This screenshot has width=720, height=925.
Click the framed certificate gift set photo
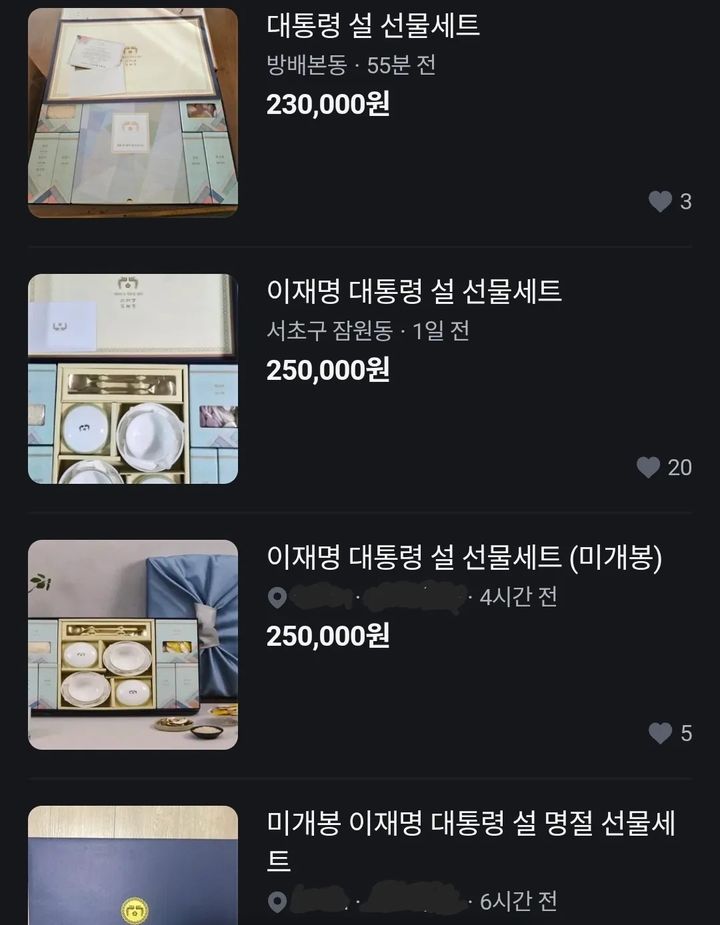click(133, 109)
